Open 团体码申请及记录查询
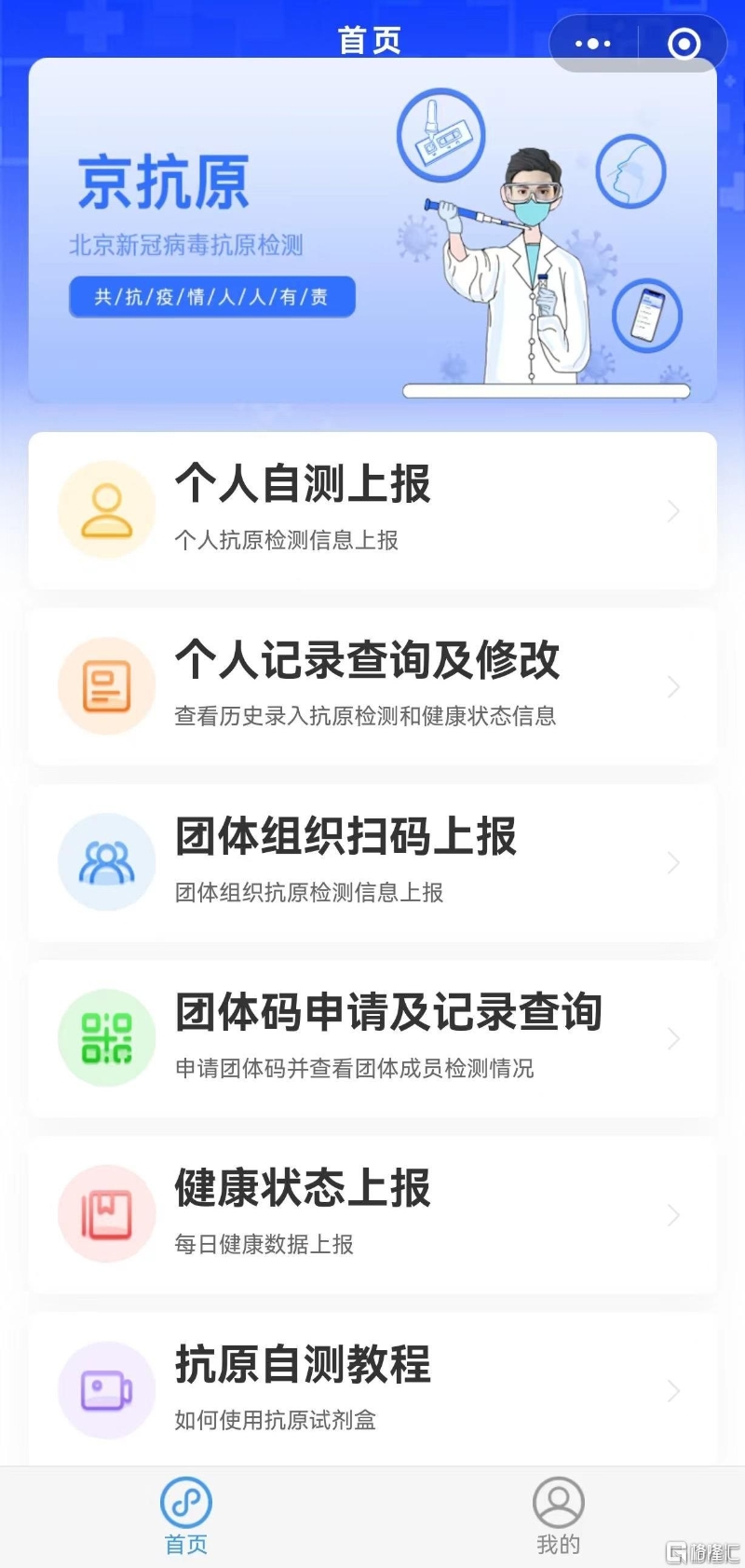The height and width of the screenshot is (1568, 745). point(372,1038)
